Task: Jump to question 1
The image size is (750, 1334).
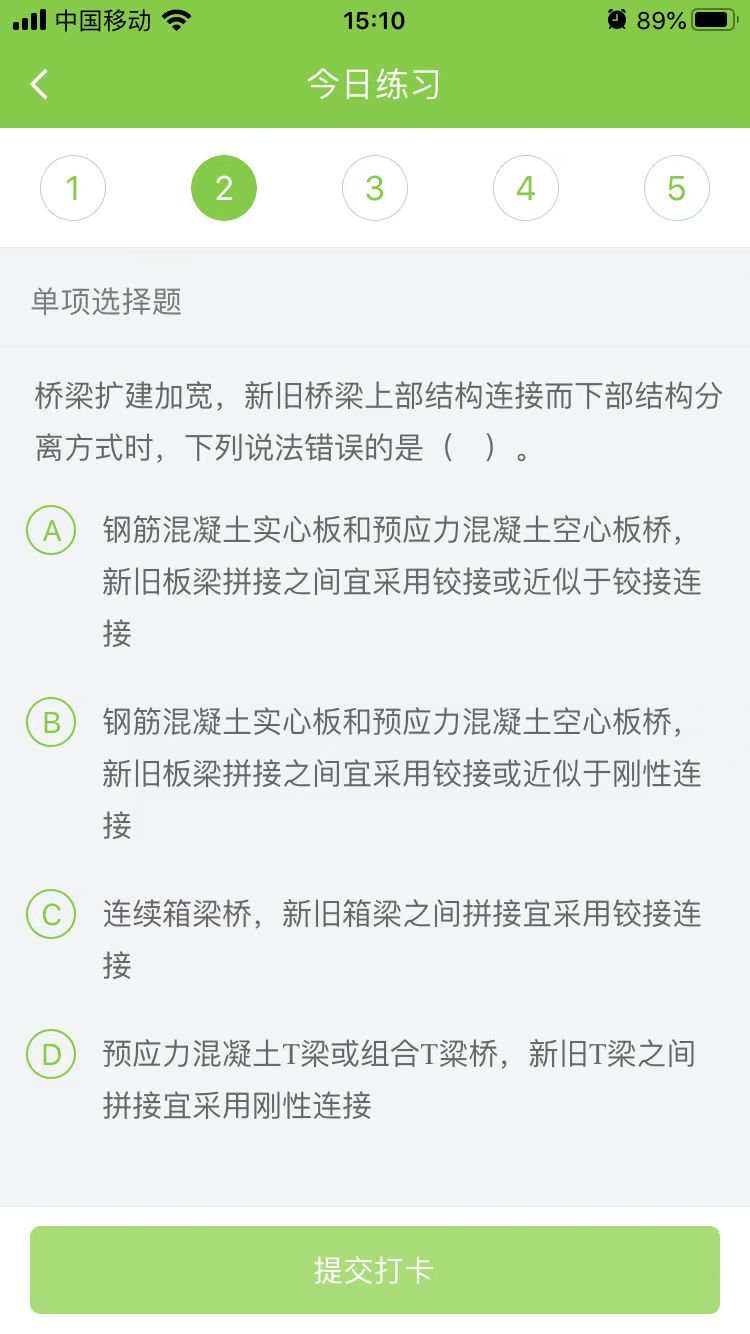Action: (73, 188)
